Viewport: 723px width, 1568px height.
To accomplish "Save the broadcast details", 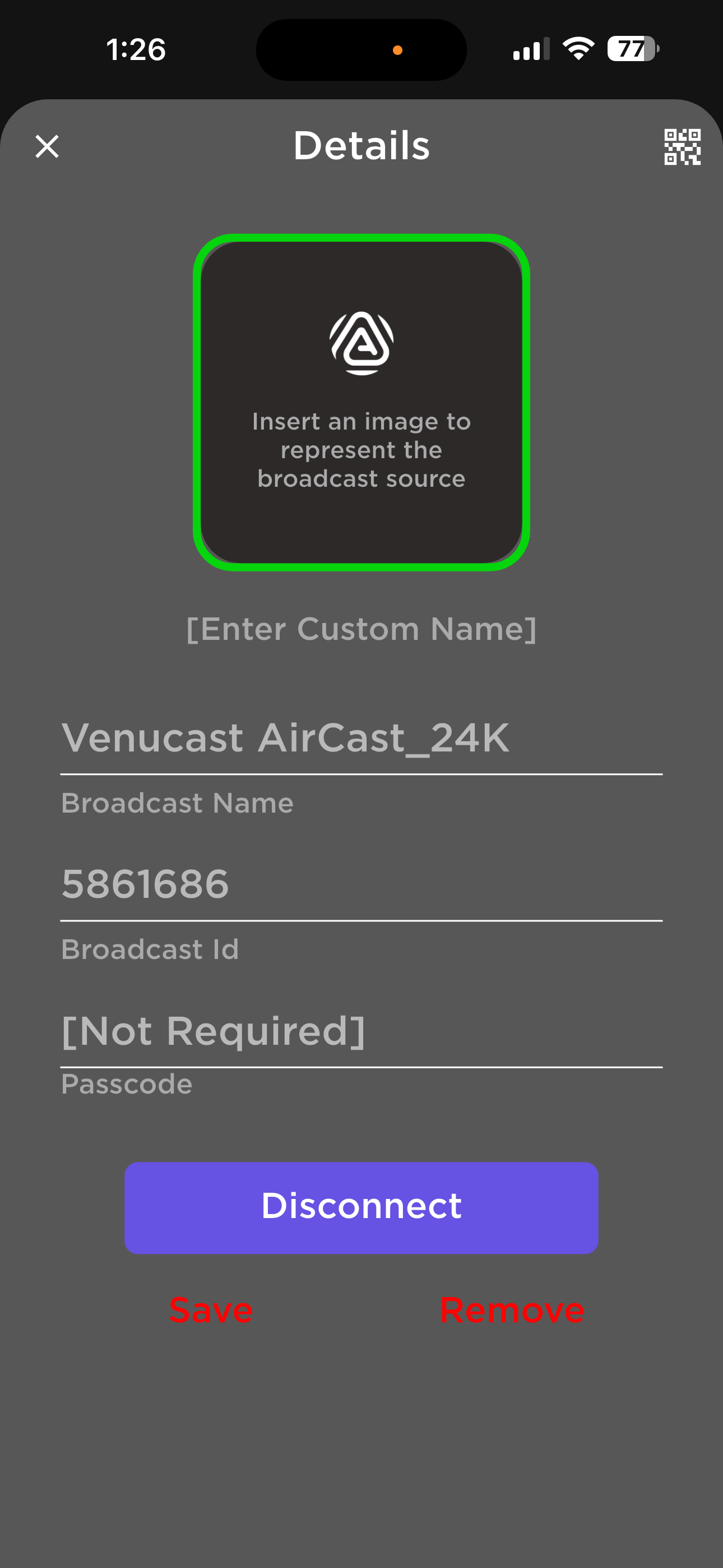I will tap(211, 1311).
